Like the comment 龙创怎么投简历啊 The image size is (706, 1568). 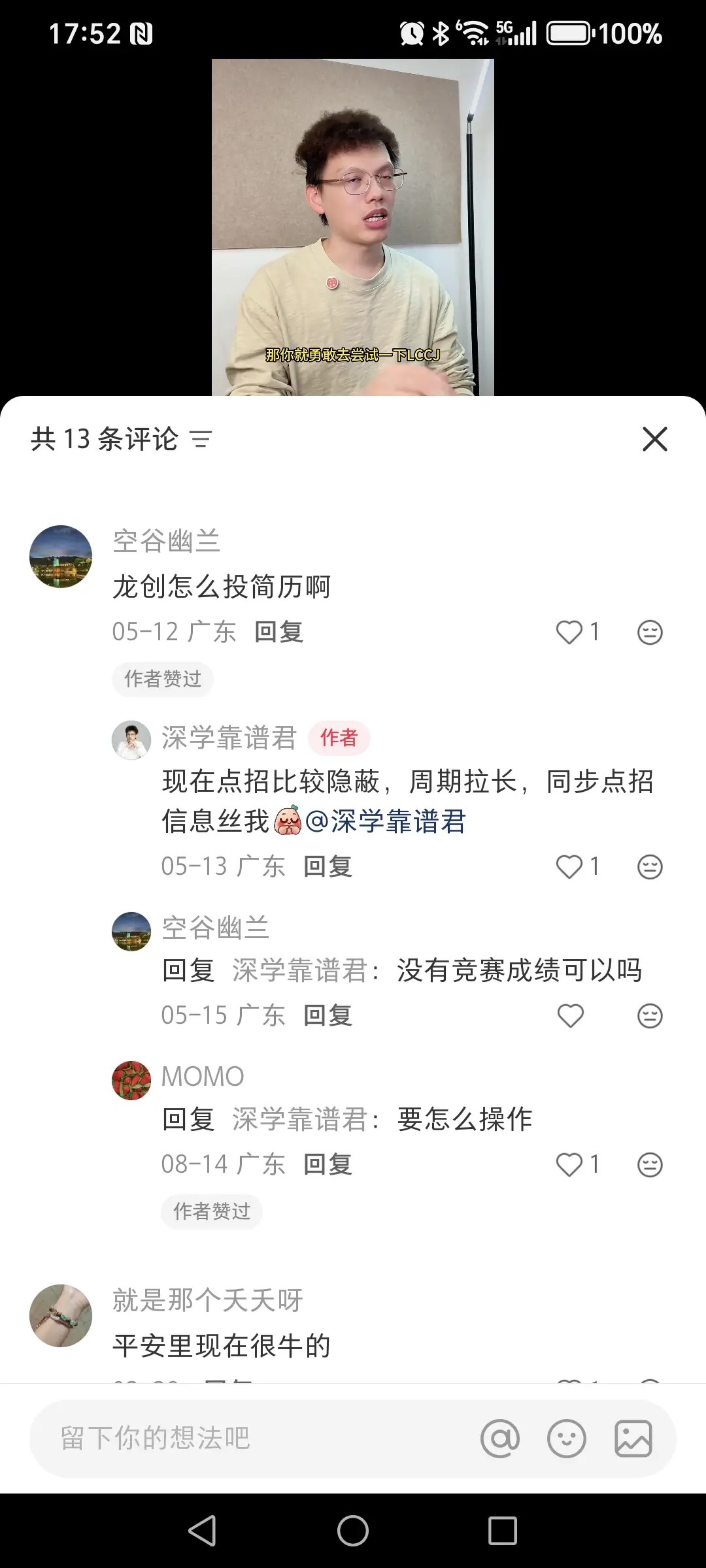569,632
